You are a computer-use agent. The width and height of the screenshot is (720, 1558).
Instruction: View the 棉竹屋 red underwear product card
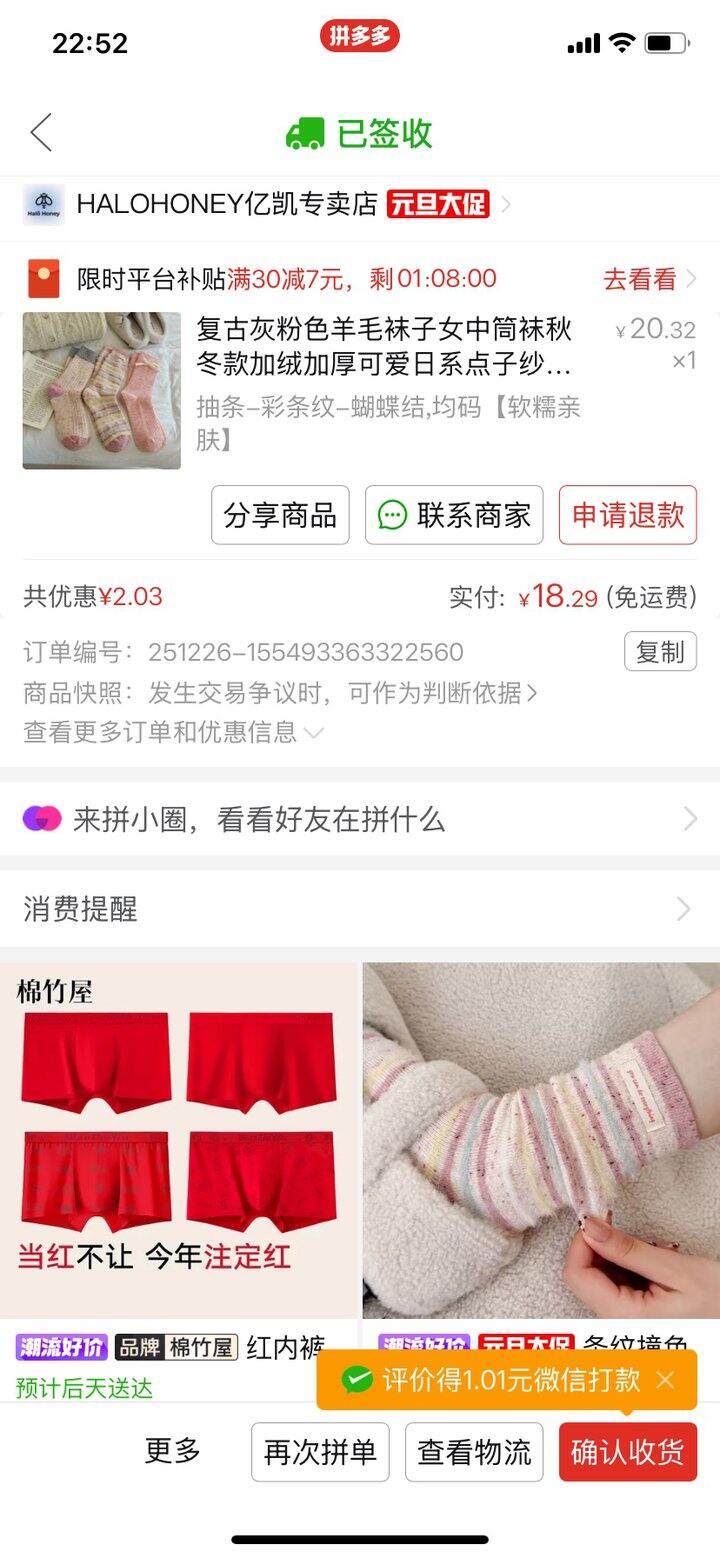tap(179, 1140)
